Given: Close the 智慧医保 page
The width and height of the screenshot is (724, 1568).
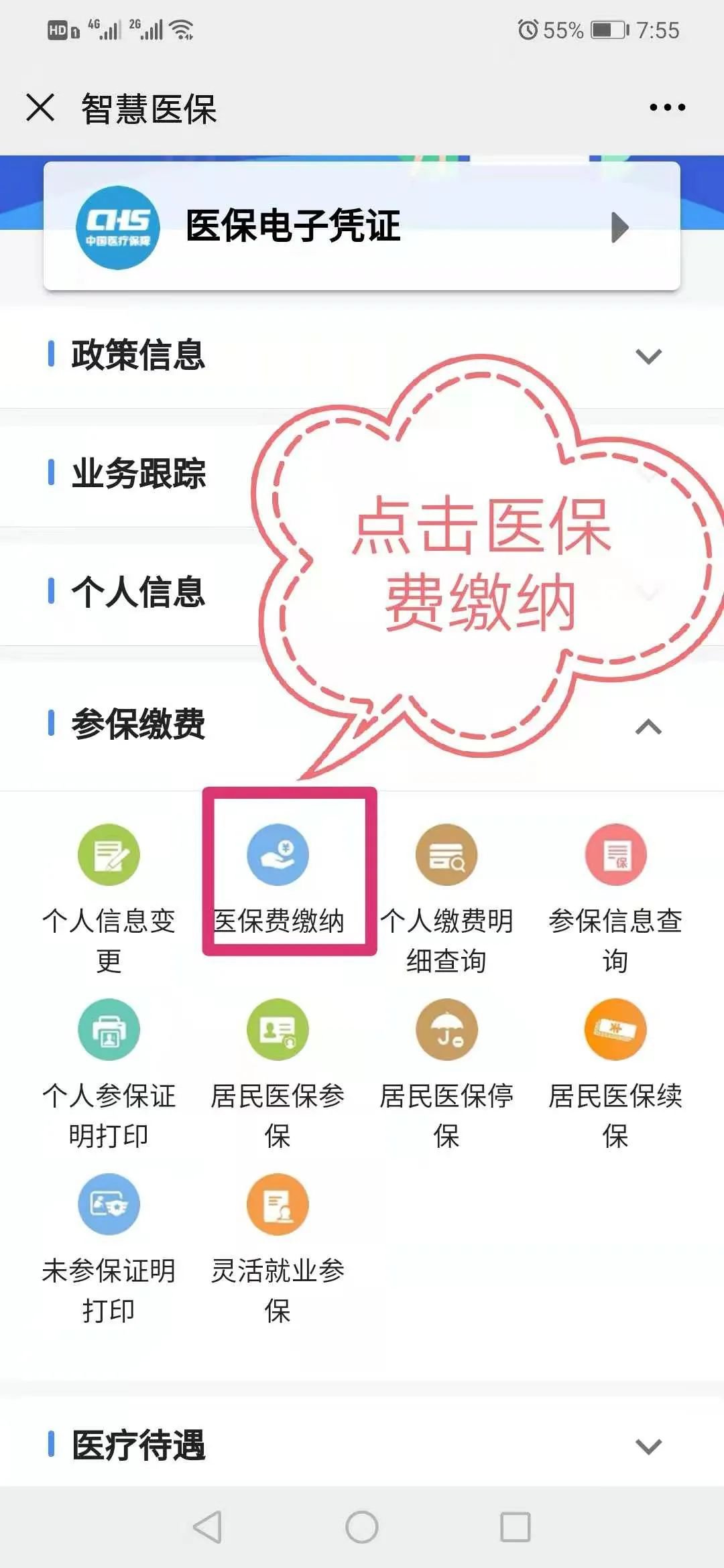Looking at the screenshot, I should [40, 107].
